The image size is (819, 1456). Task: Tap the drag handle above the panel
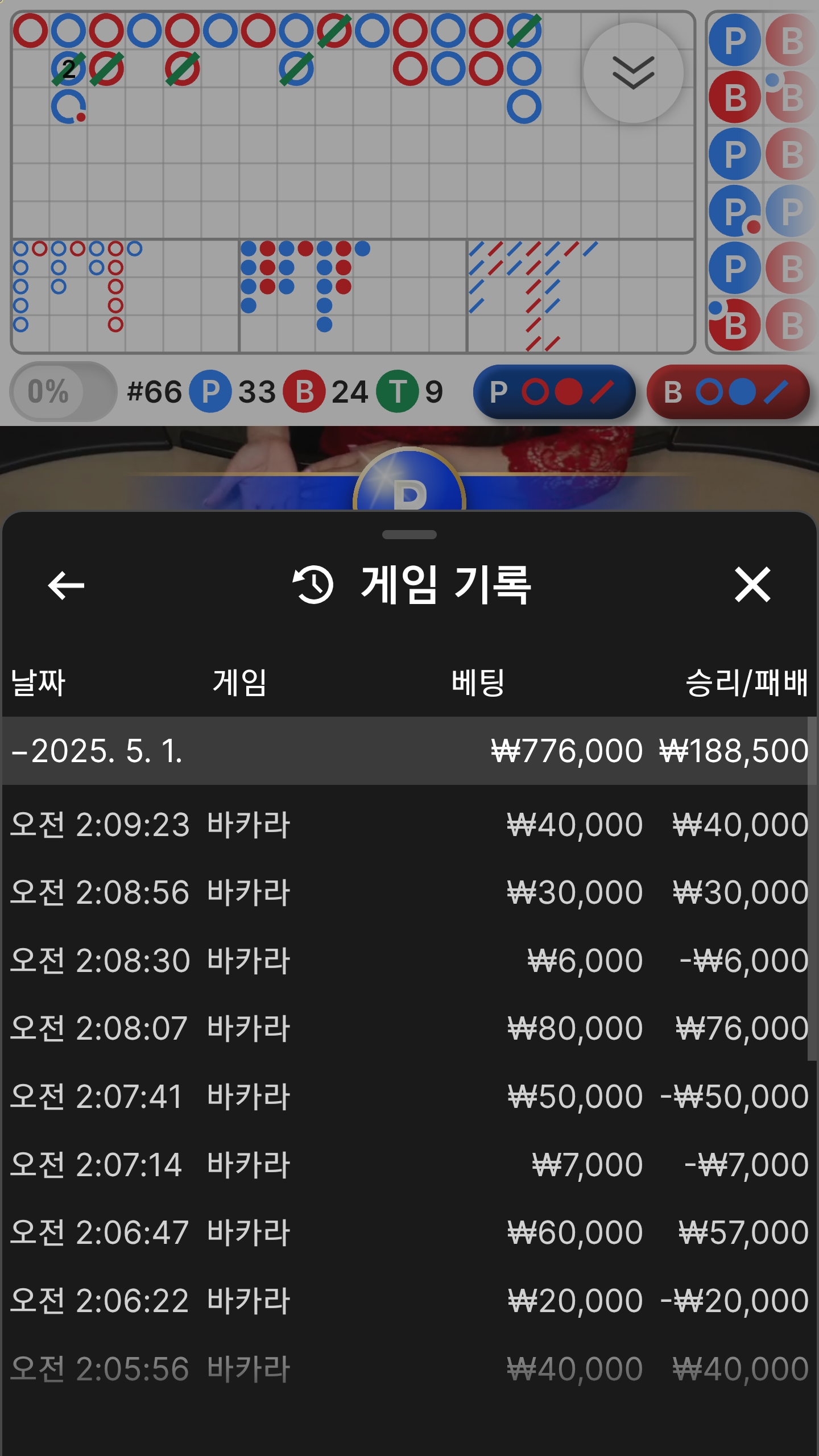pos(409,535)
